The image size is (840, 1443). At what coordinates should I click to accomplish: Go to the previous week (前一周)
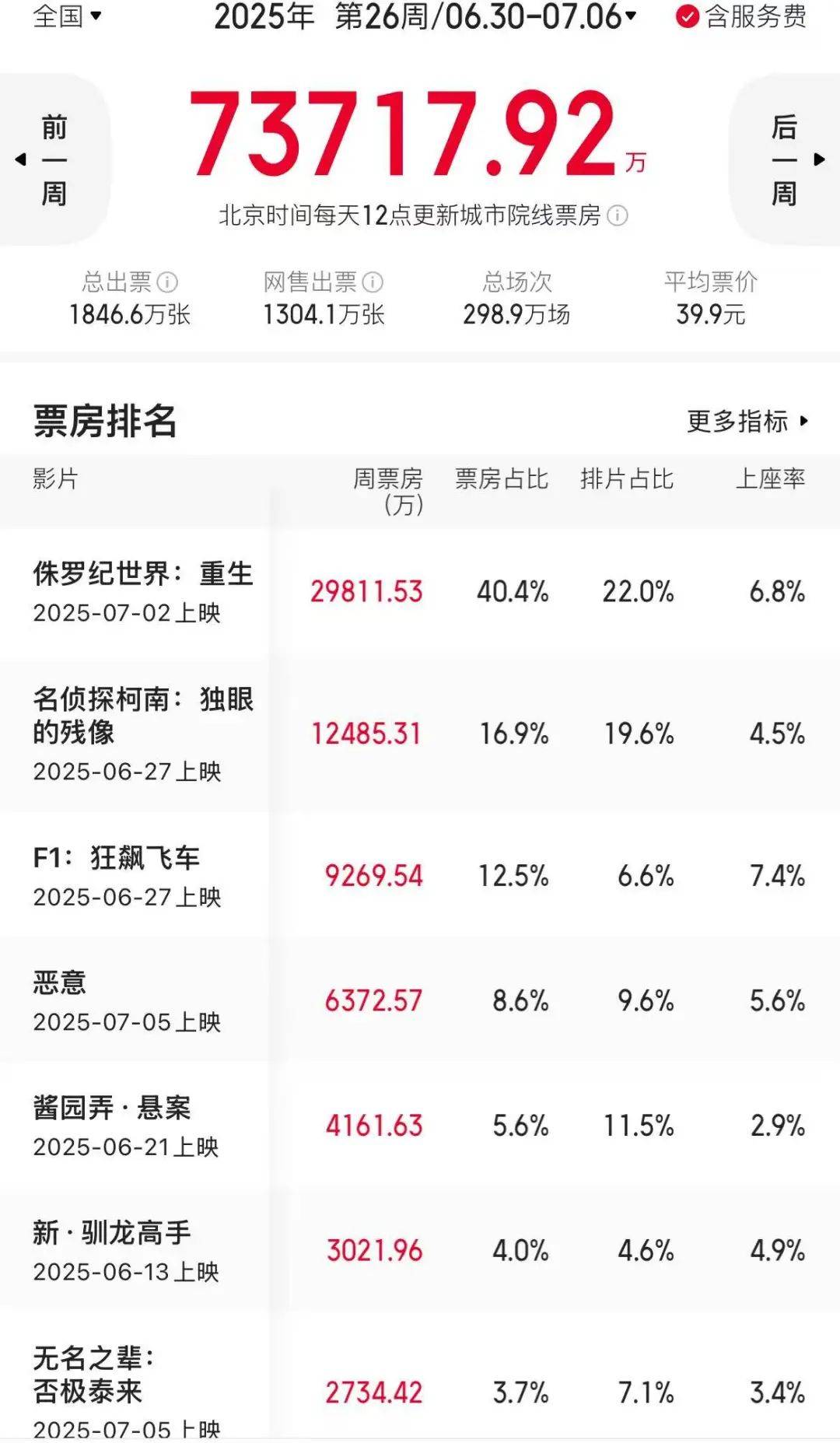coord(54,160)
